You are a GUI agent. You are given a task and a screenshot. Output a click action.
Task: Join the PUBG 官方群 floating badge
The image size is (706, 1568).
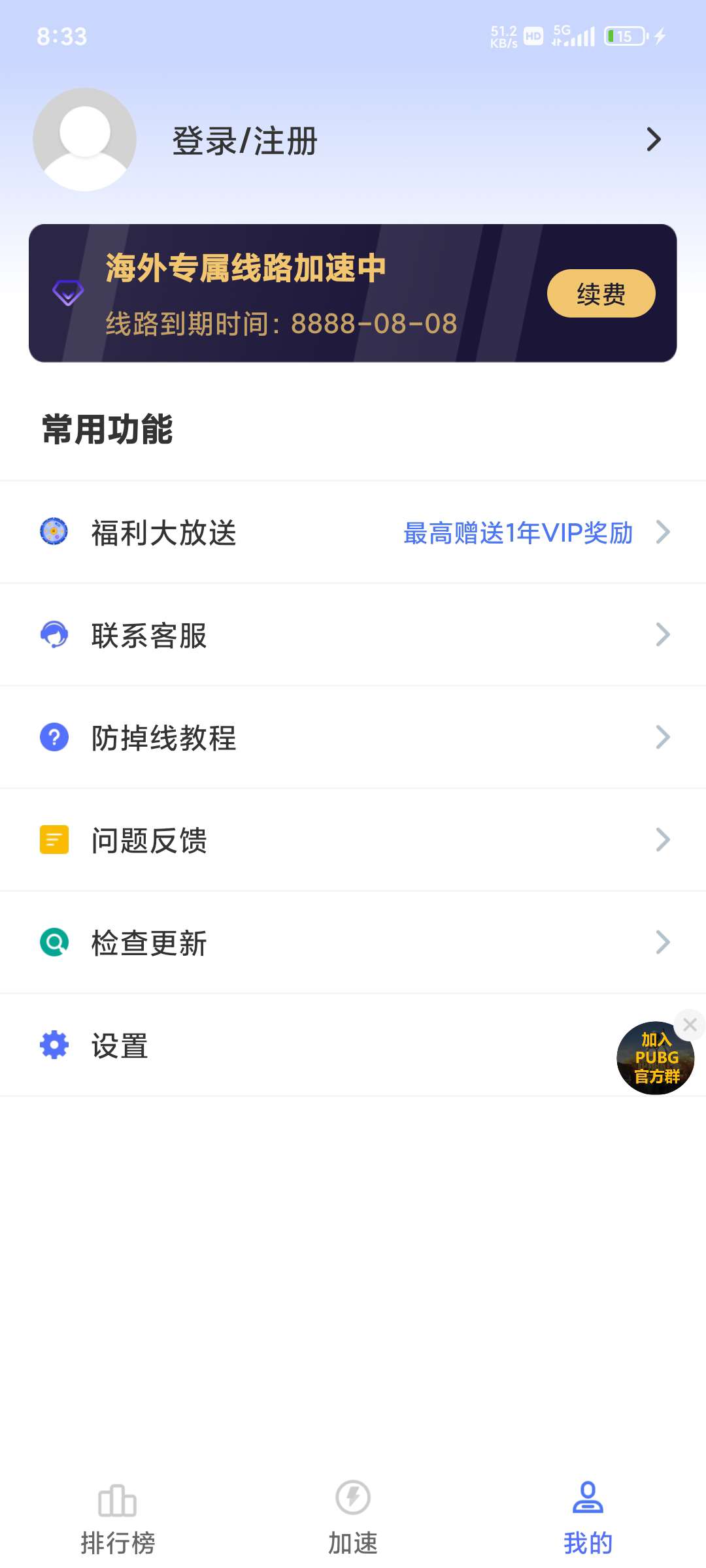coord(655,1058)
